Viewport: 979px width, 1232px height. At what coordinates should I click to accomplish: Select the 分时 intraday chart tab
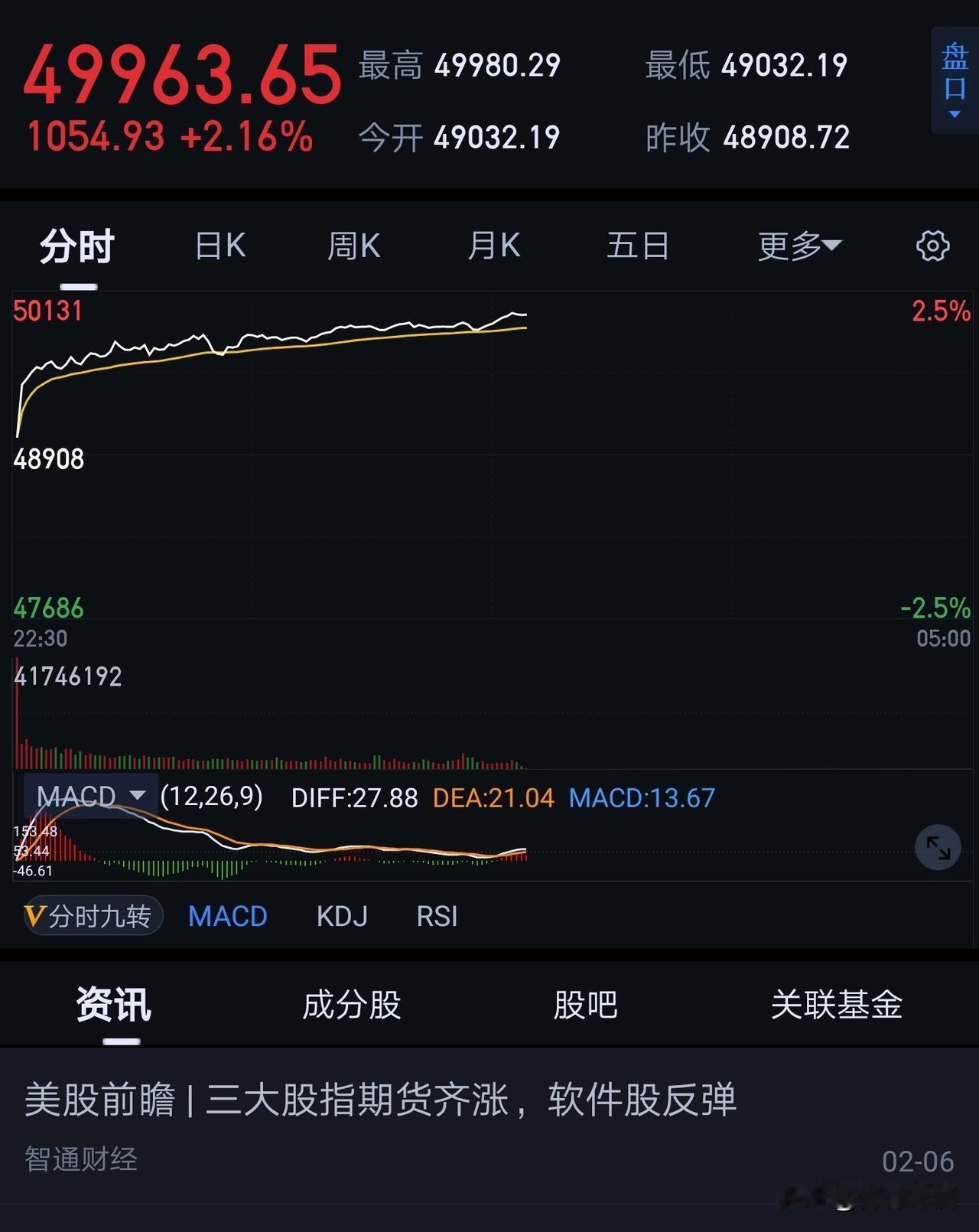76,245
